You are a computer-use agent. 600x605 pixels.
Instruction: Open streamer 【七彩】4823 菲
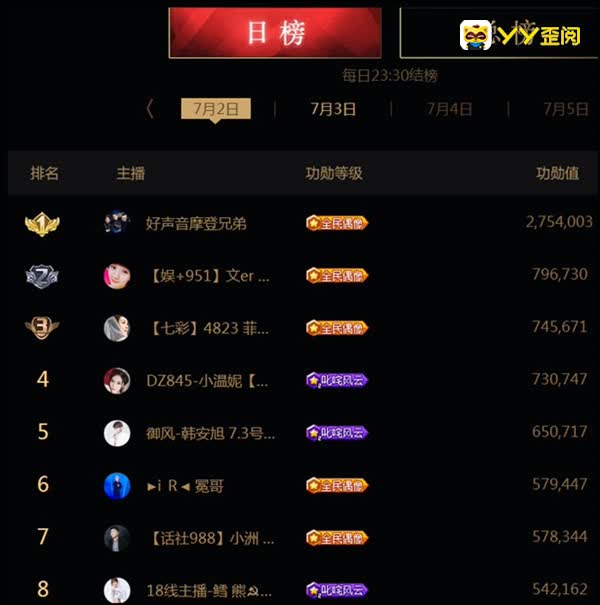point(208,327)
